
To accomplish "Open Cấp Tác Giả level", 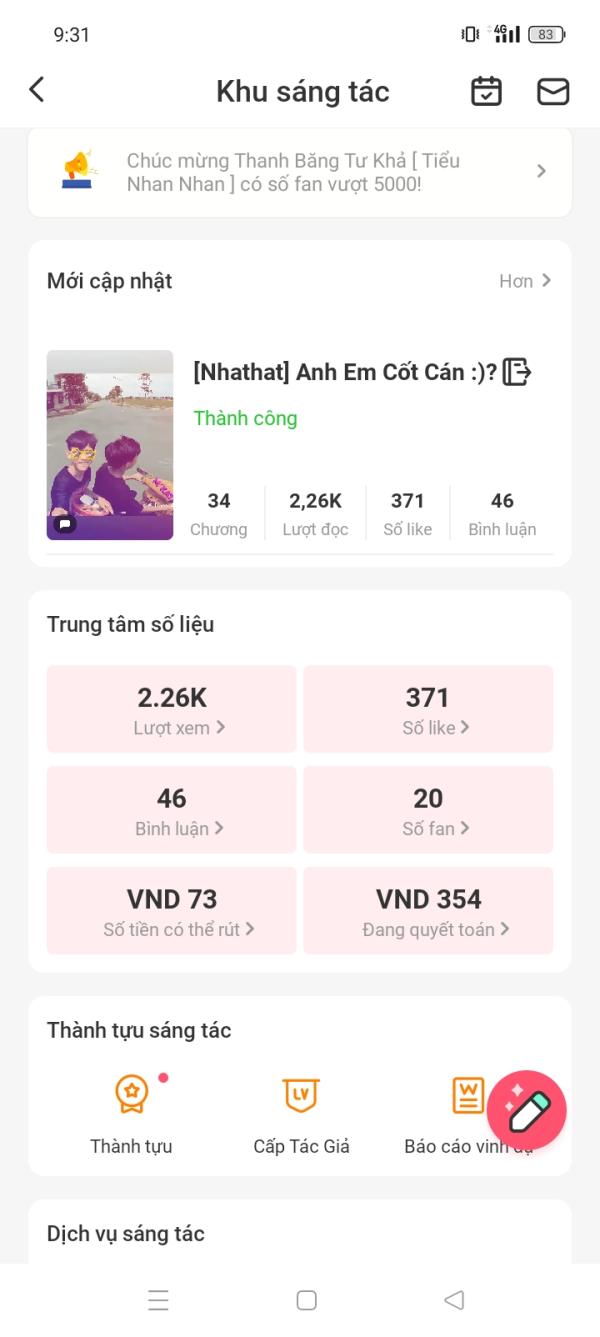I will [x=301, y=1114].
